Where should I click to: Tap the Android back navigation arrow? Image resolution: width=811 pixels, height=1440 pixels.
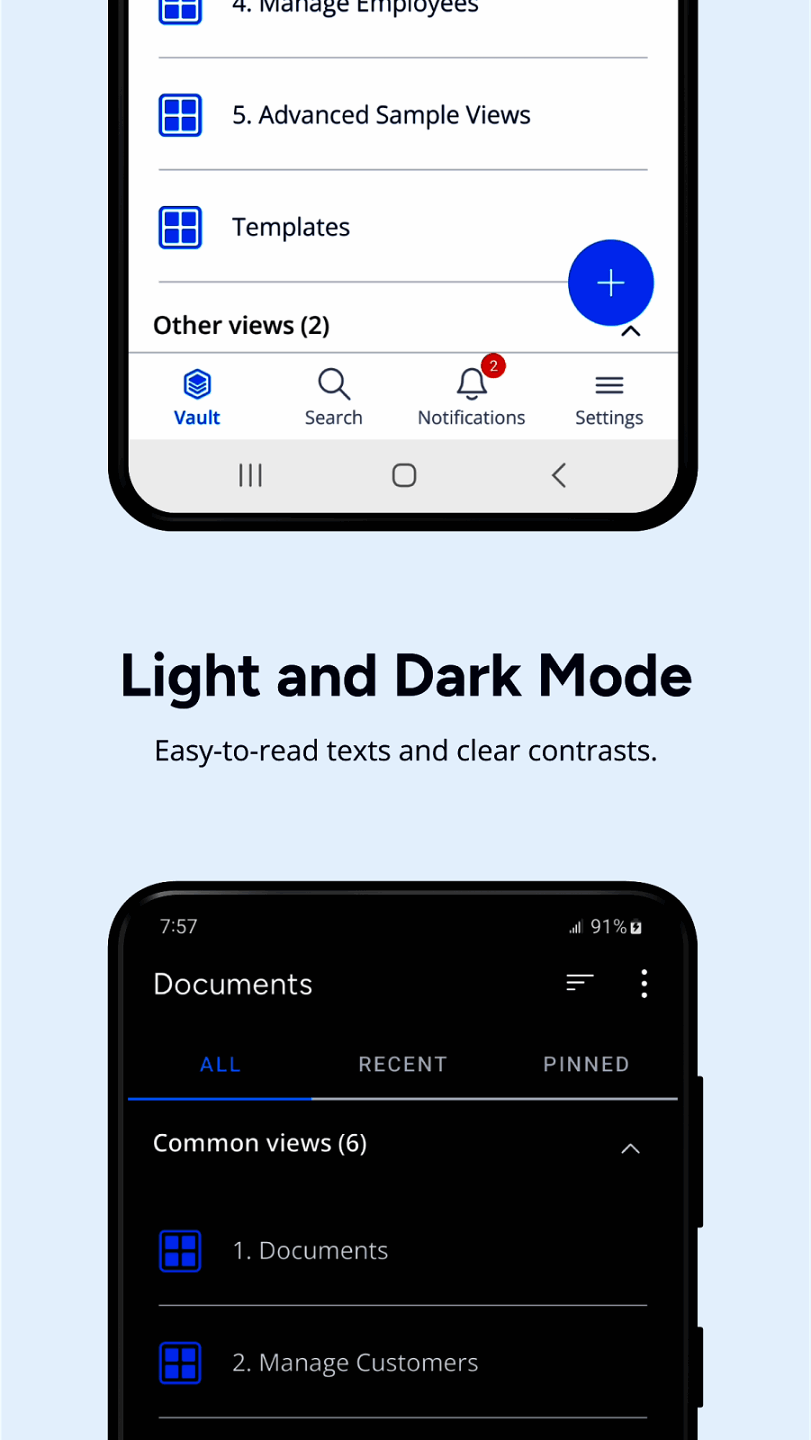point(558,475)
